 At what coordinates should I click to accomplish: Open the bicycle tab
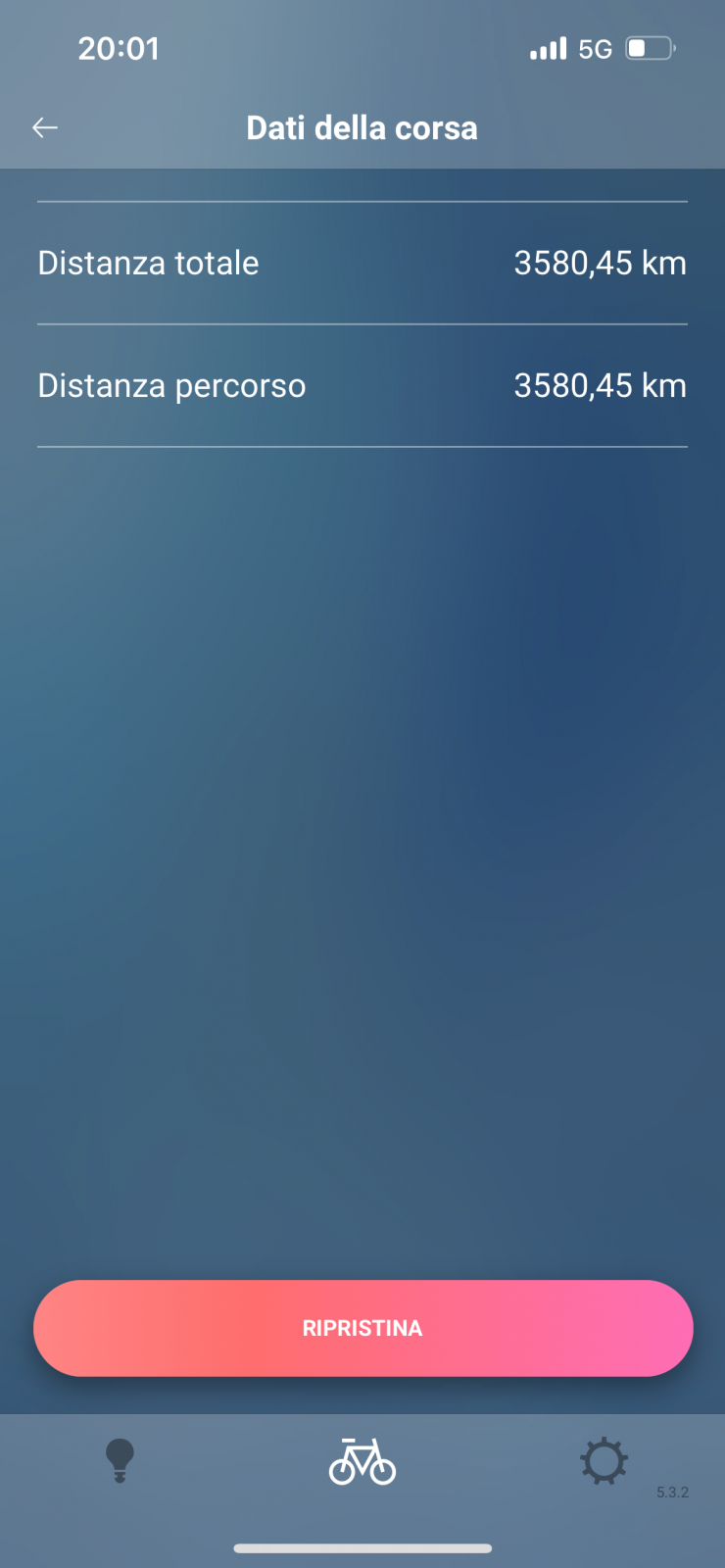362,1461
